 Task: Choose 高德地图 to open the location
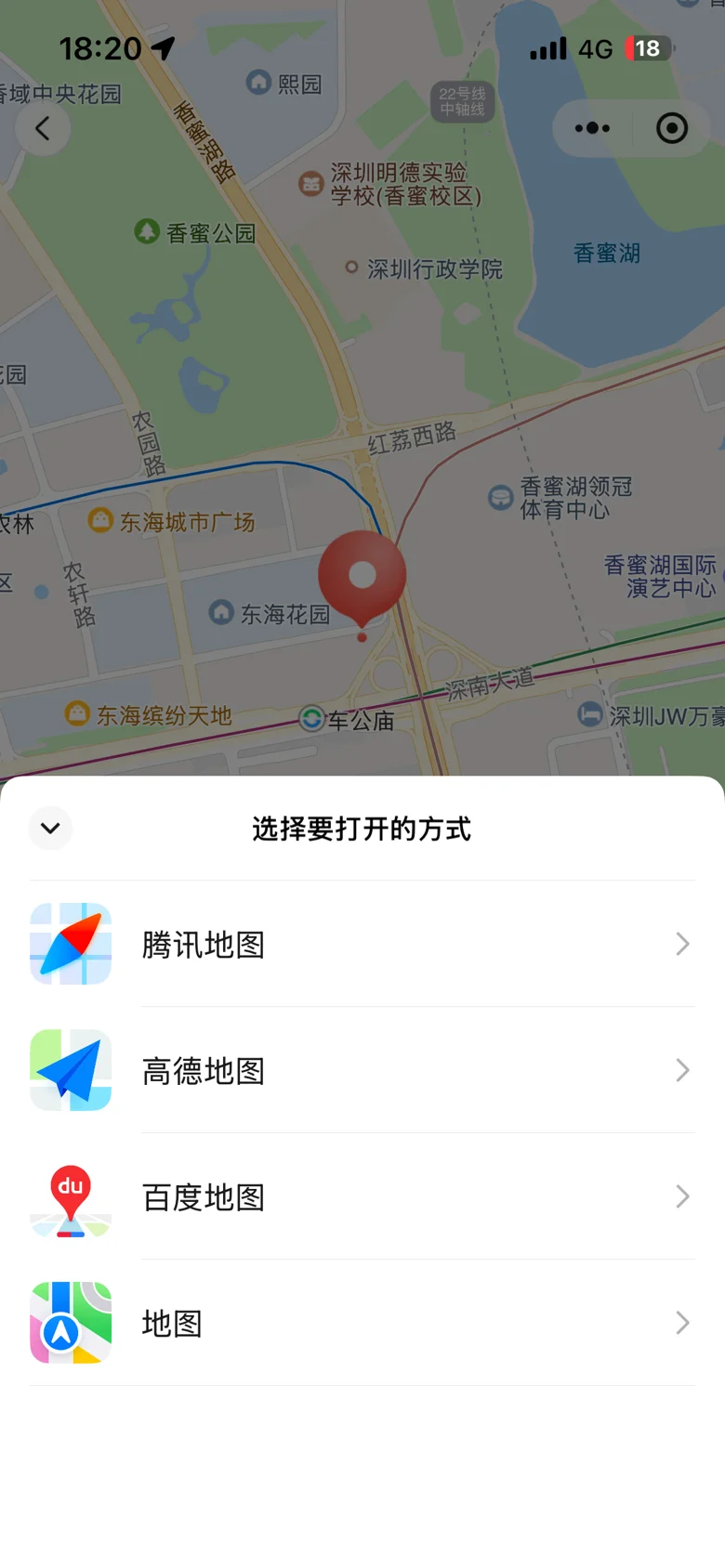[x=362, y=1070]
